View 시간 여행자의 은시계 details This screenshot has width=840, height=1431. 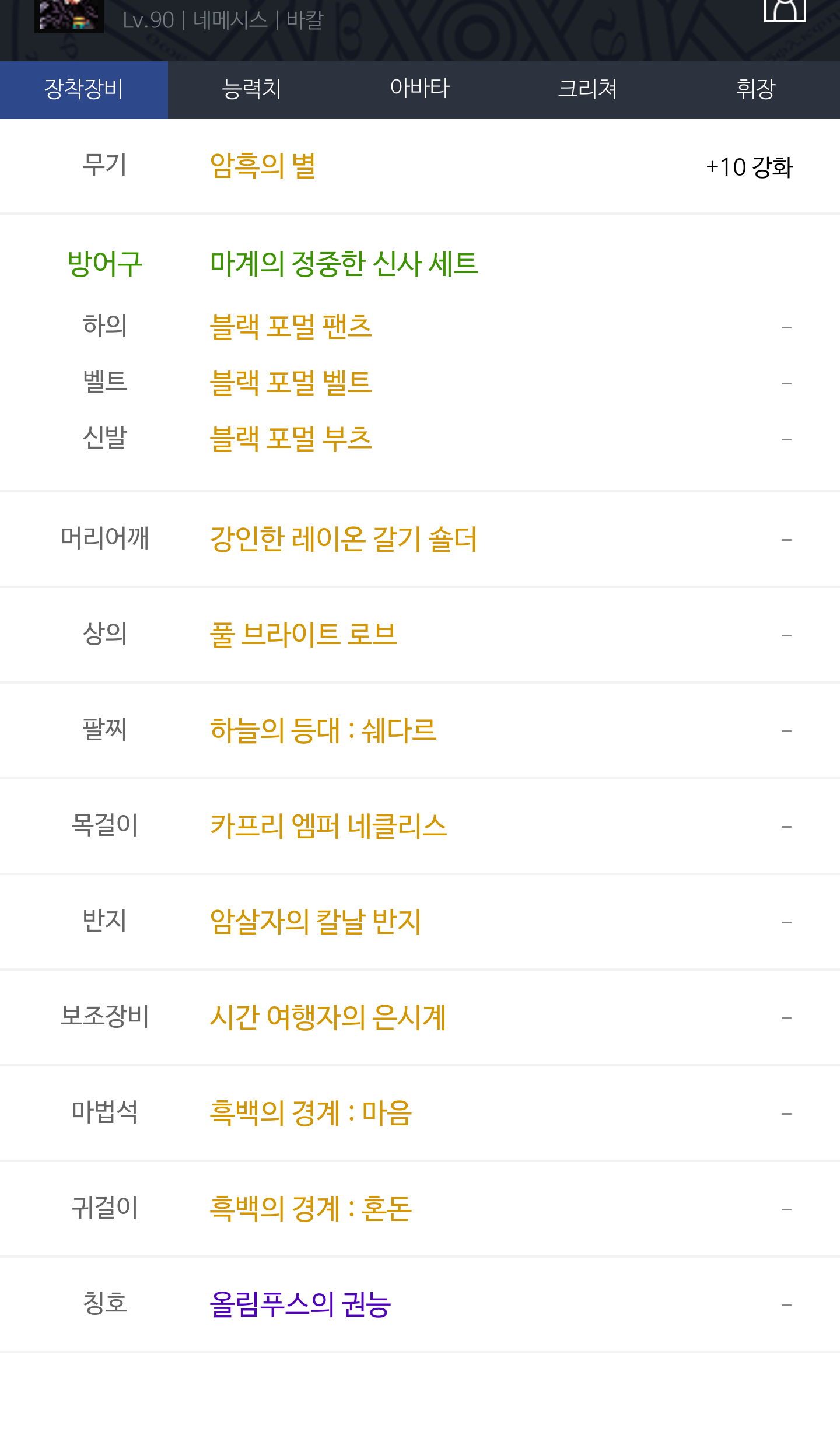328,1017
